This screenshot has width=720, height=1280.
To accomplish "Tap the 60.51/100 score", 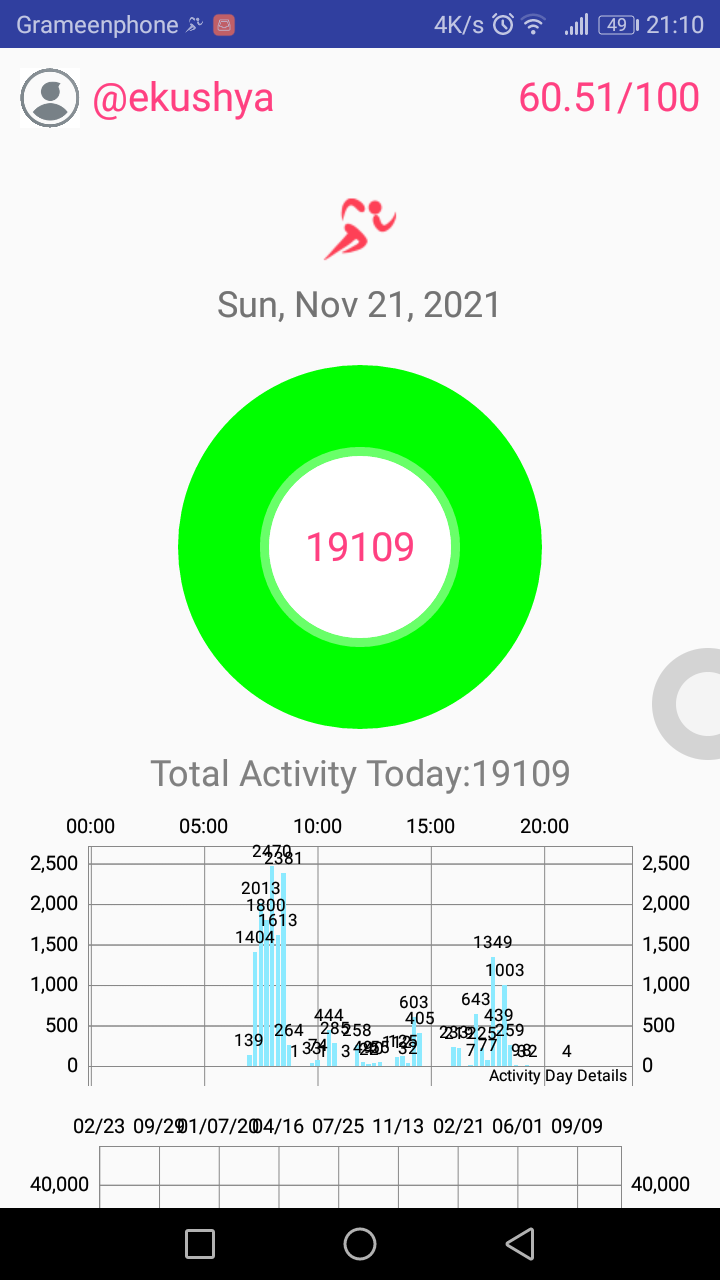I will (x=609, y=98).
